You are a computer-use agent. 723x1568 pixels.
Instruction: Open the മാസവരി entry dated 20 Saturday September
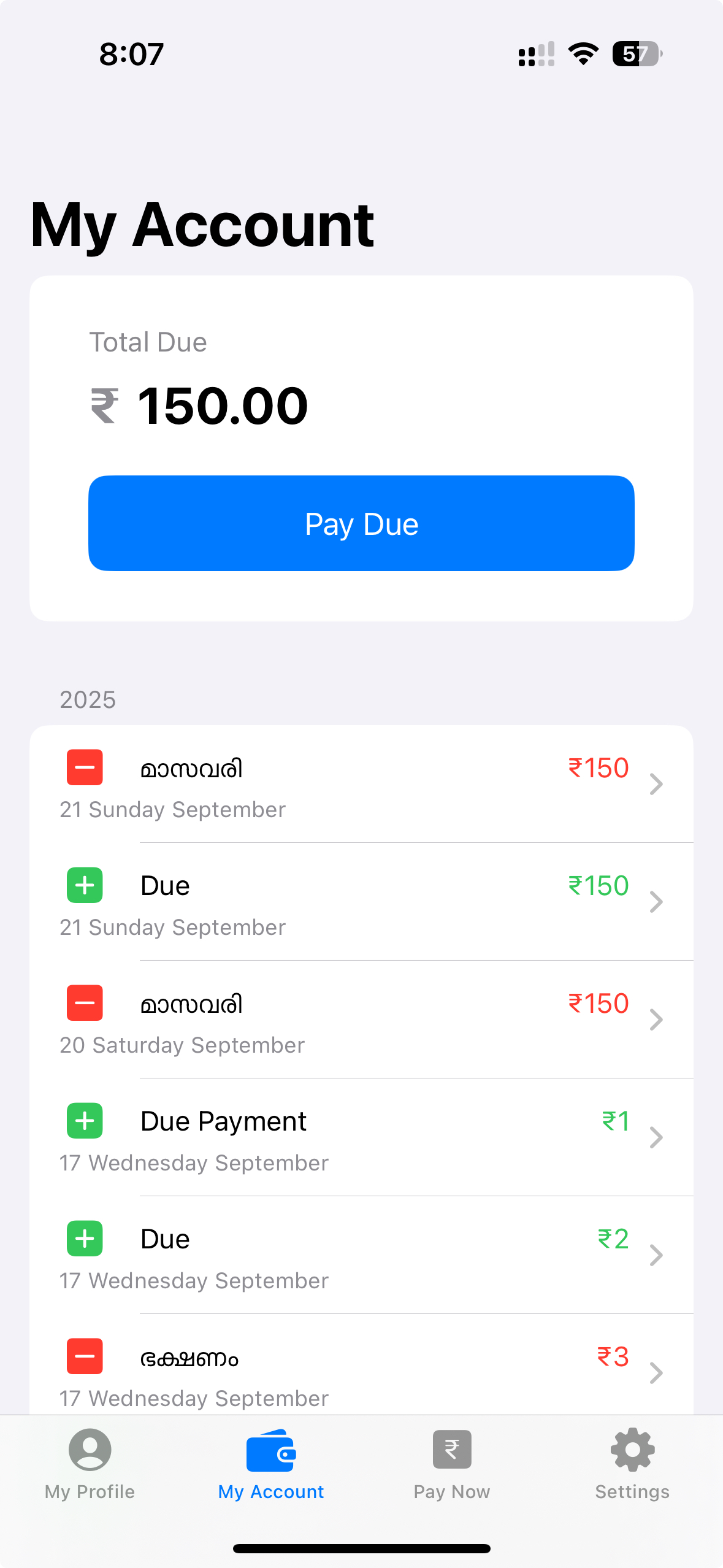[361, 1020]
